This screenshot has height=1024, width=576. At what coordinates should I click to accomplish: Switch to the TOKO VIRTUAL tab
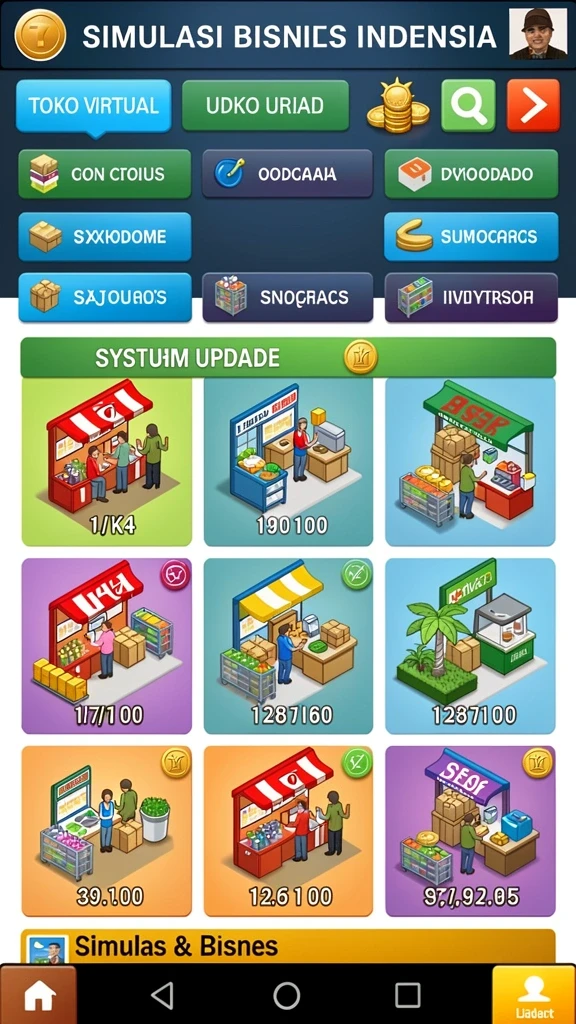point(93,106)
